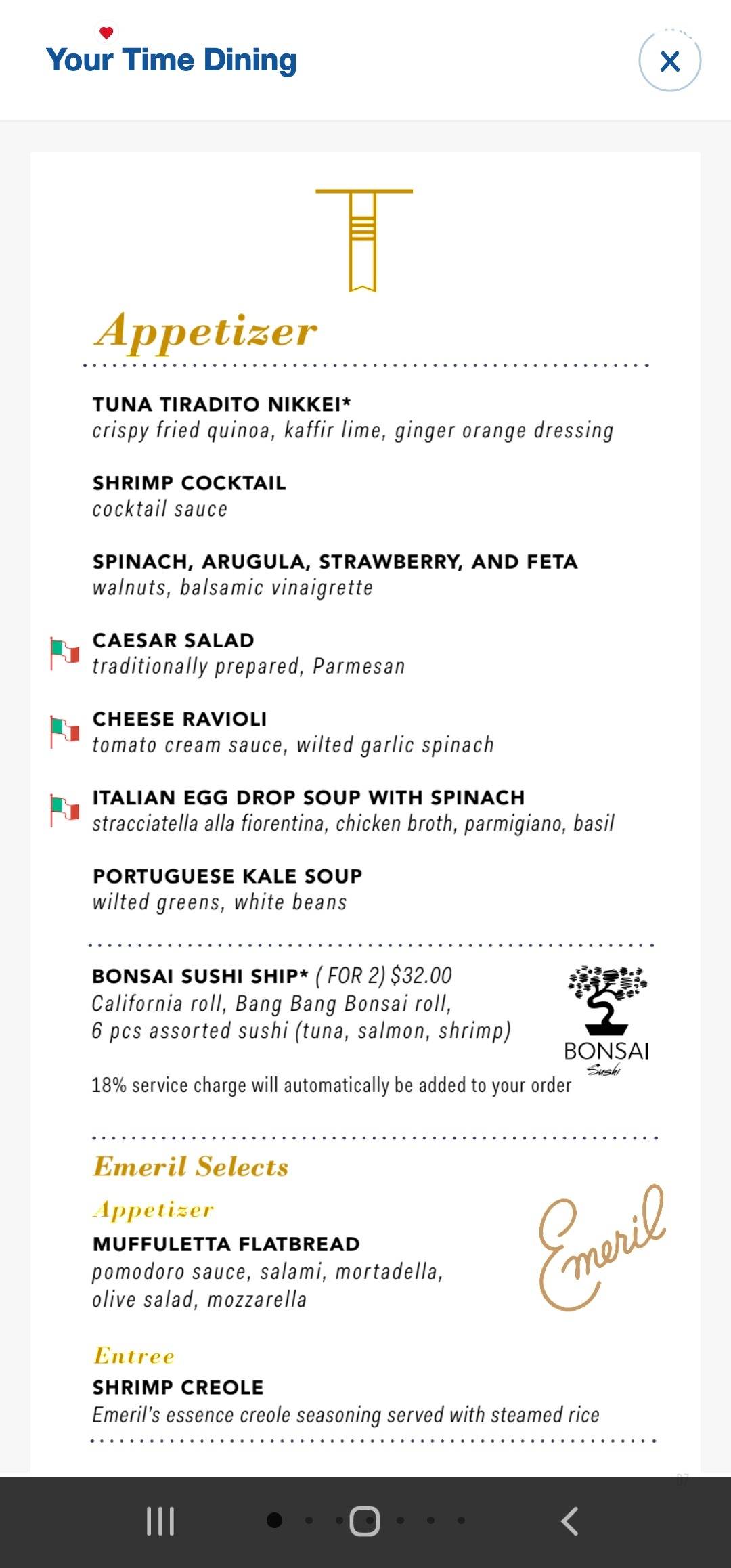This screenshot has height=1568, width=731.
Task: Go back using the system back button
Action: pyautogui.click(x=570, y=1521)
